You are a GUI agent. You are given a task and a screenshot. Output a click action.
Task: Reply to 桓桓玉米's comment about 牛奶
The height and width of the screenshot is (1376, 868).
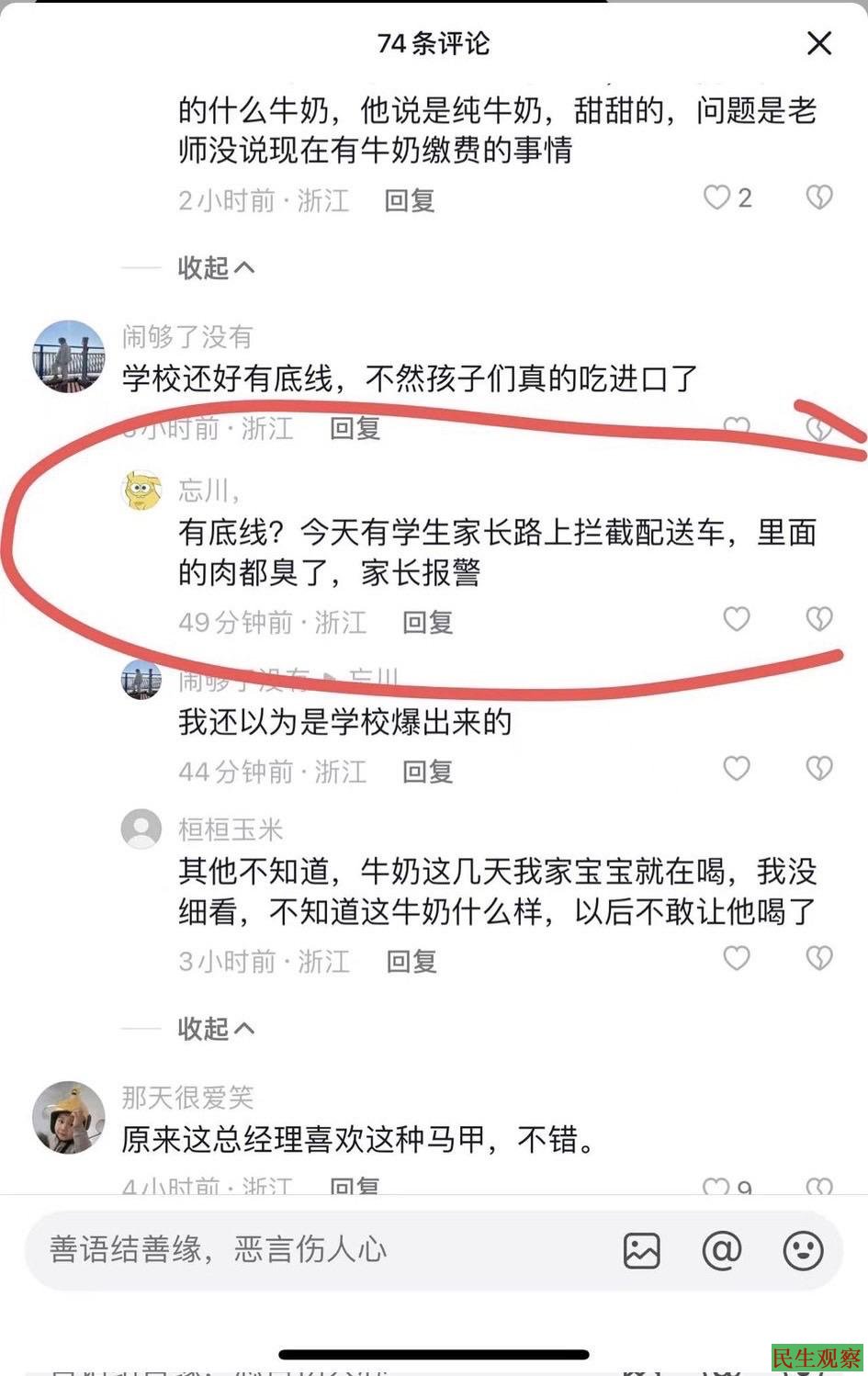411,962
